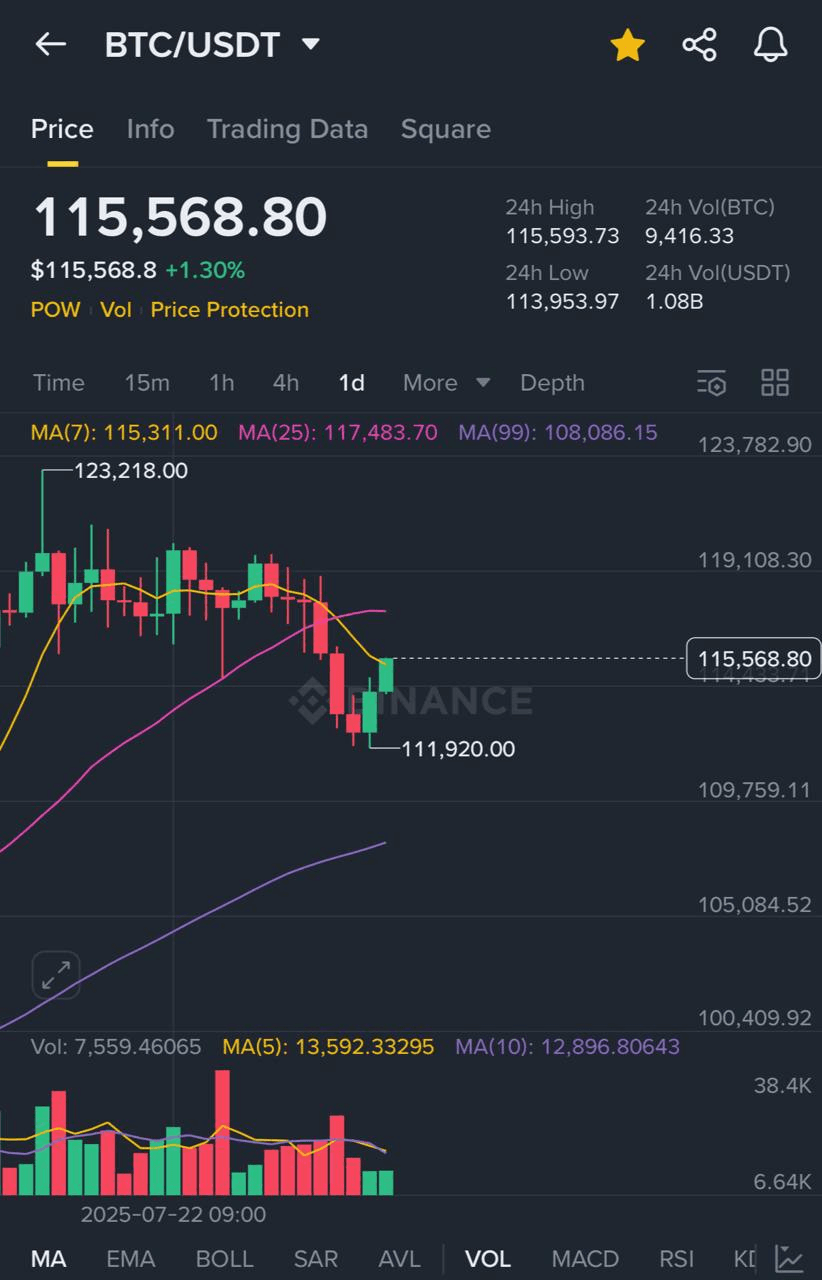822x1280 pixels.
Task: Switch to the Square tab
Action: pos(445,129)
